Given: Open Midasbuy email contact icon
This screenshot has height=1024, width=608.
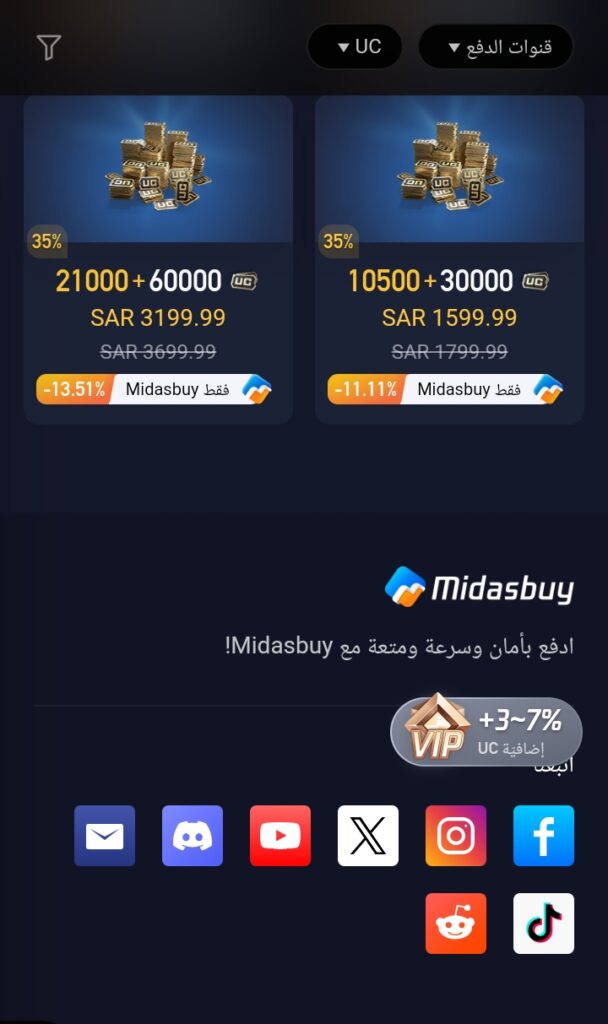Looking at the screenshot, I should coord(104,835).
